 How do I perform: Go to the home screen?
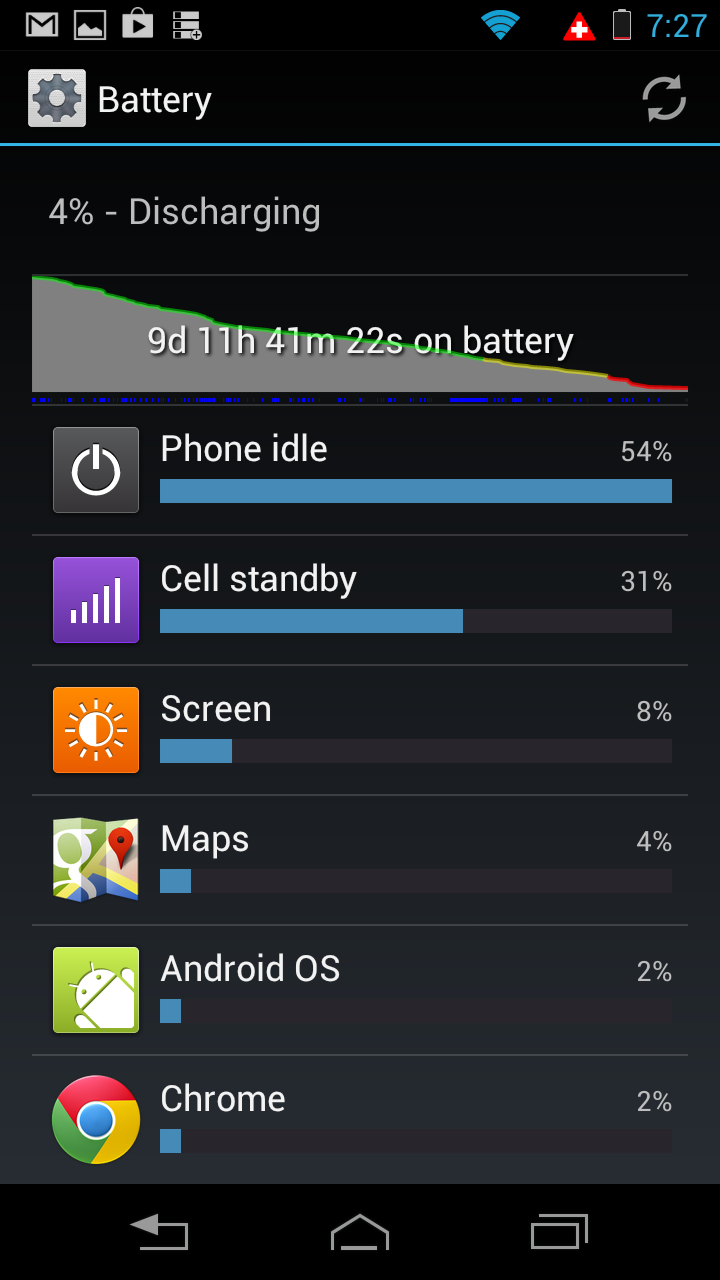point(360,1231)
